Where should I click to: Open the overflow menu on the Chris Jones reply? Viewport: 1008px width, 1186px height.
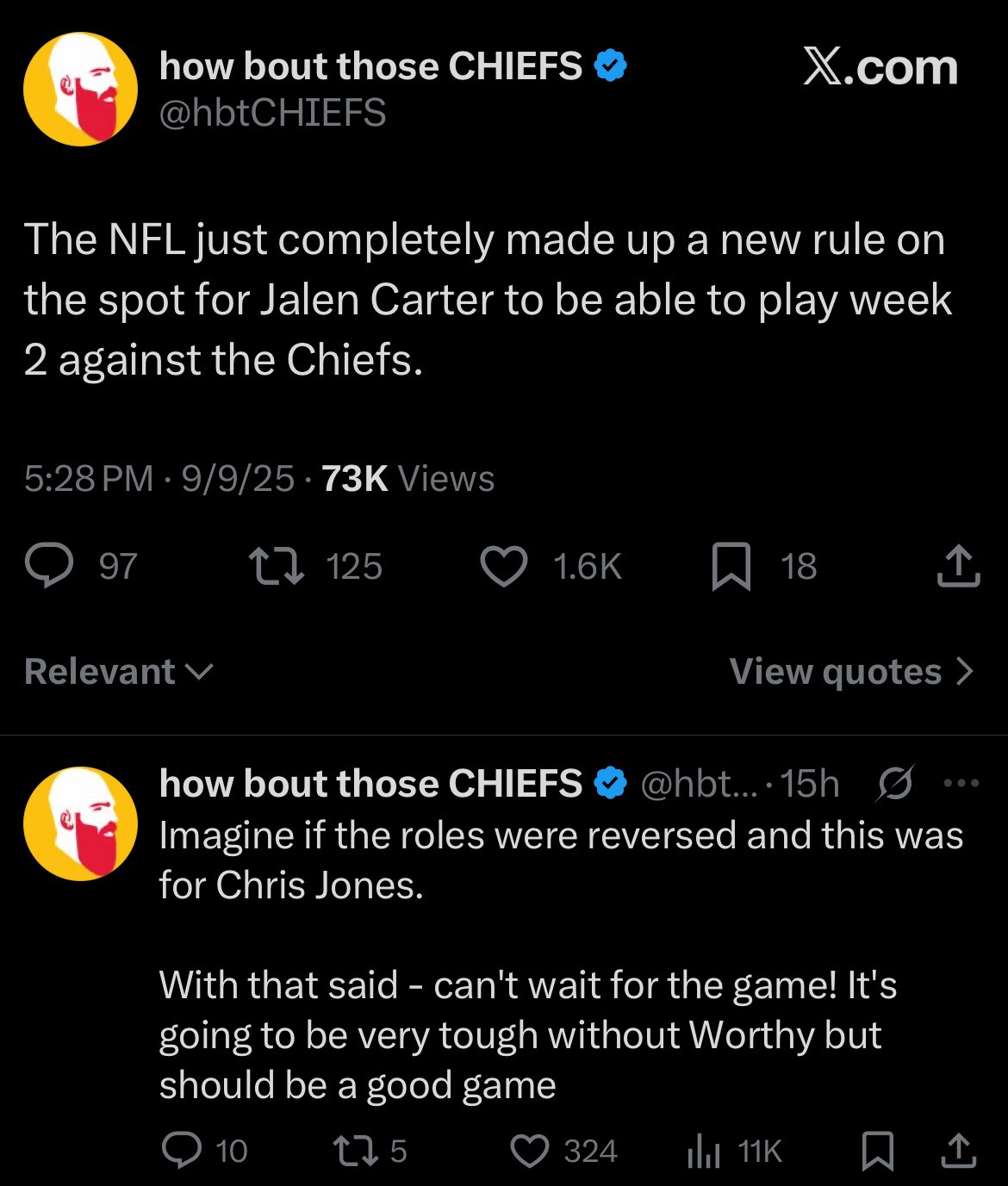tap(961, 784)
